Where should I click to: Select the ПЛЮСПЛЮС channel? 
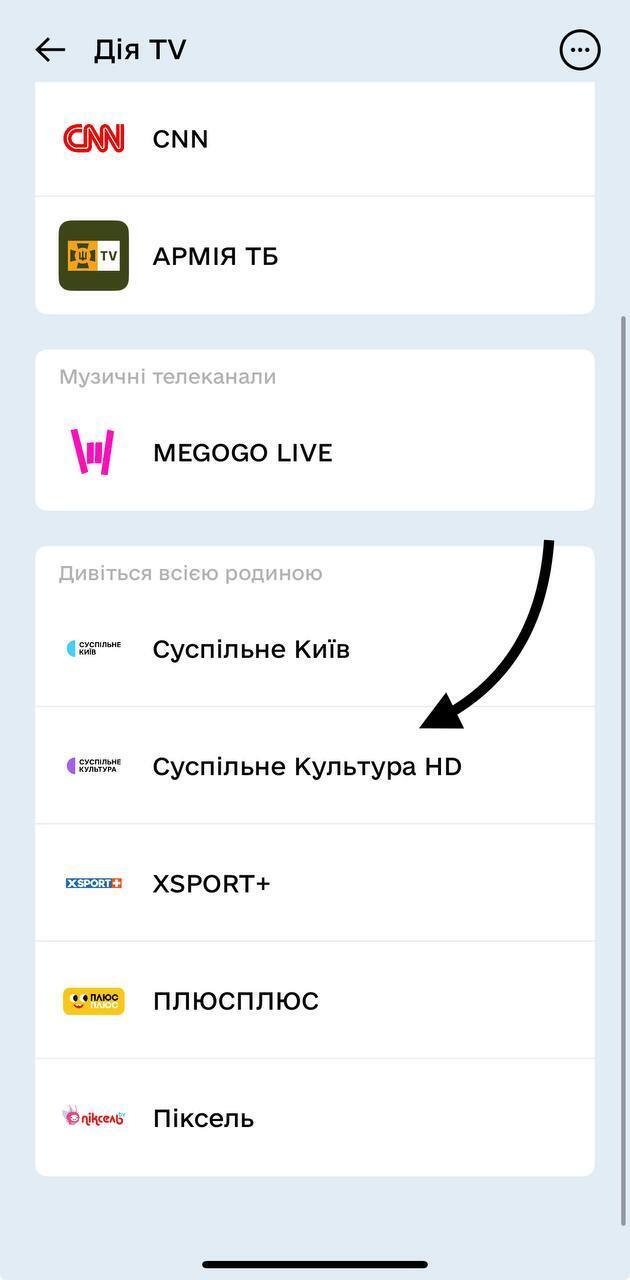click(314, 1001)
